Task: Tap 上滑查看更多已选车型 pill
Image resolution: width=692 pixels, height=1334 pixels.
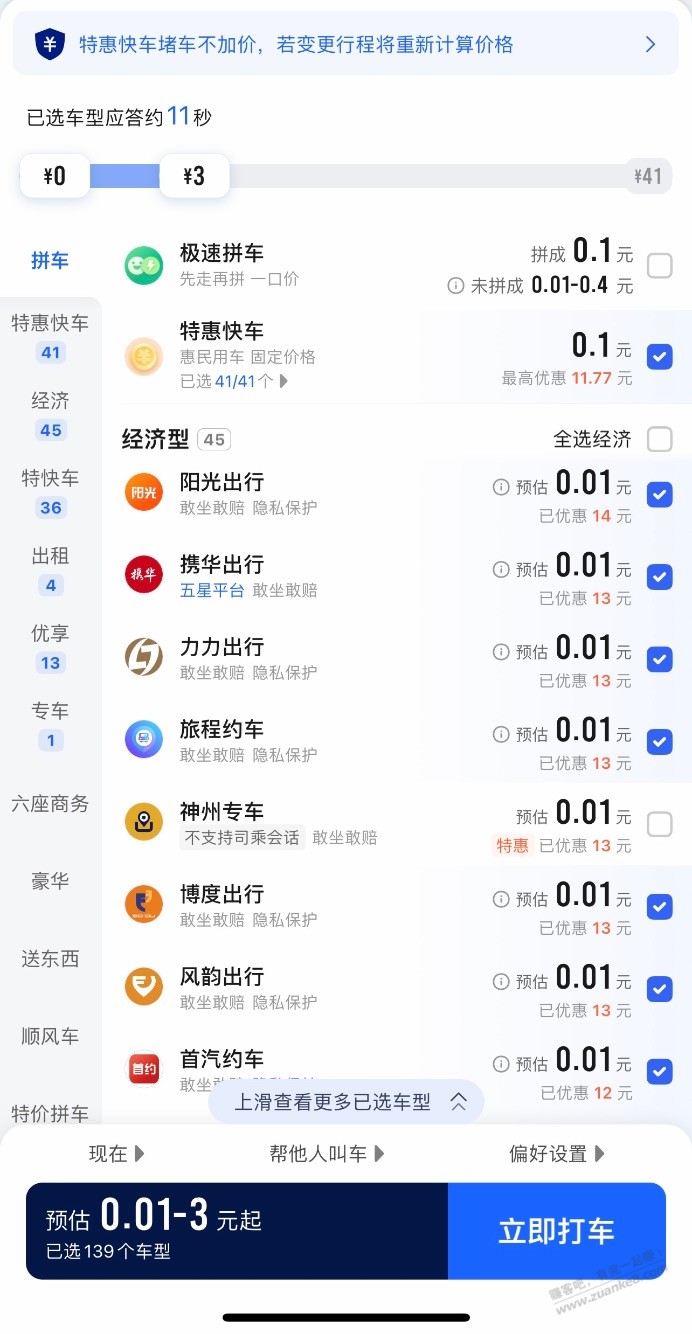Action: click(345, 1102)
